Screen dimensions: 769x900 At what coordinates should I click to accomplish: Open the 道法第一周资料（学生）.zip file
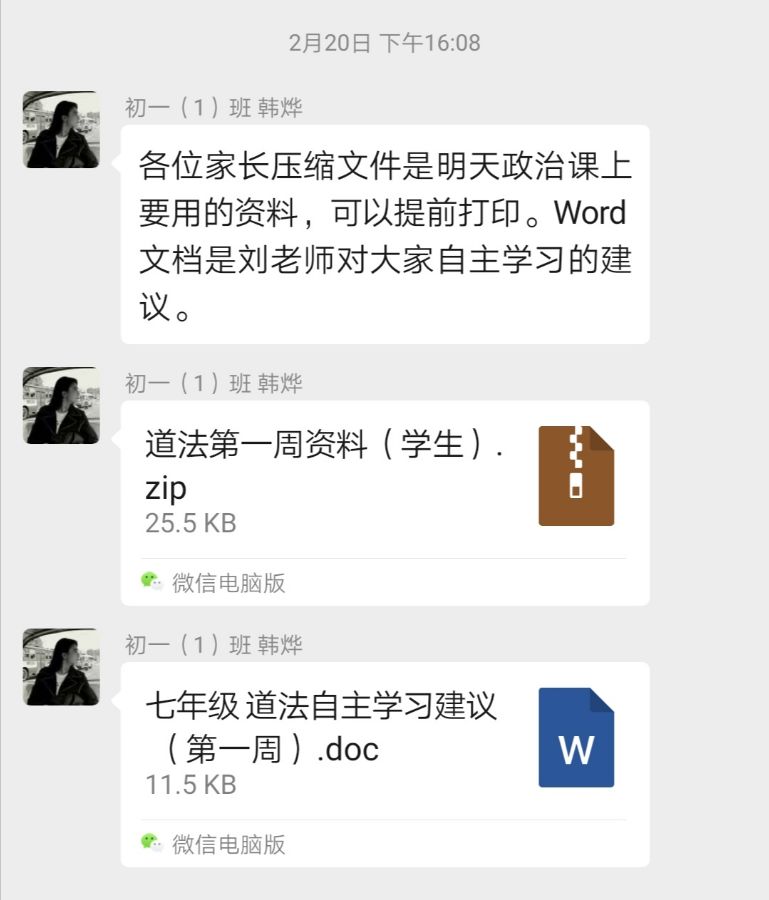click(x=385, y=480)
